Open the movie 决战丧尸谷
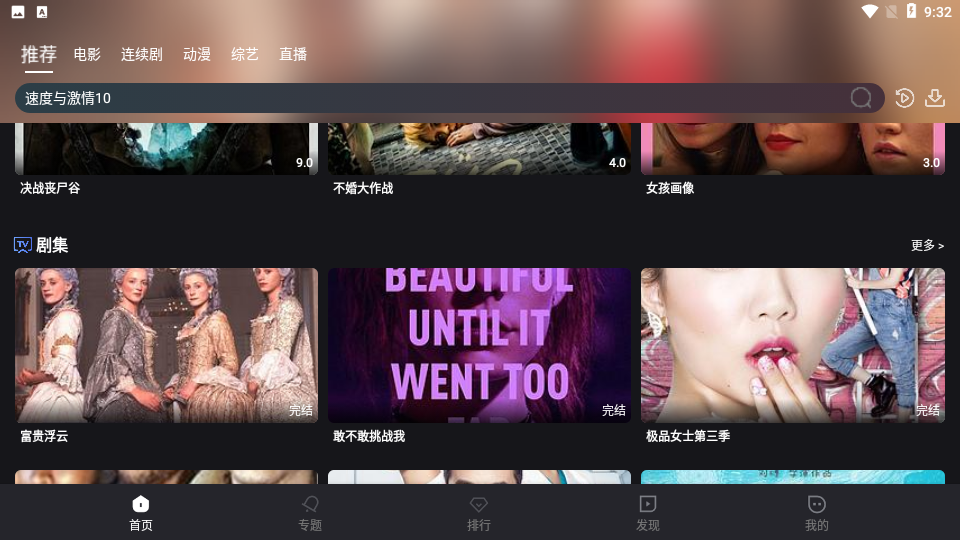 point(166,152)
